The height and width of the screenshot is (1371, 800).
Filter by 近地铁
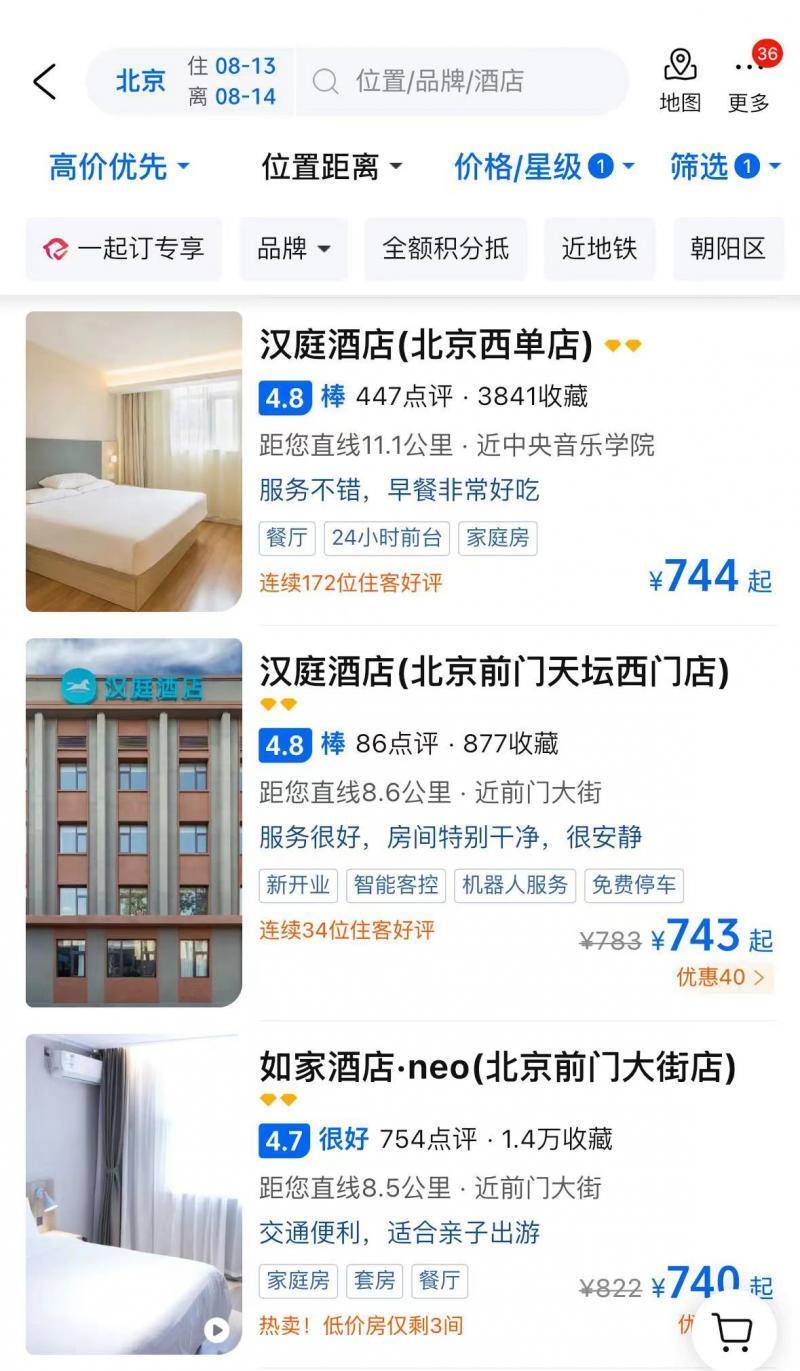599,248
